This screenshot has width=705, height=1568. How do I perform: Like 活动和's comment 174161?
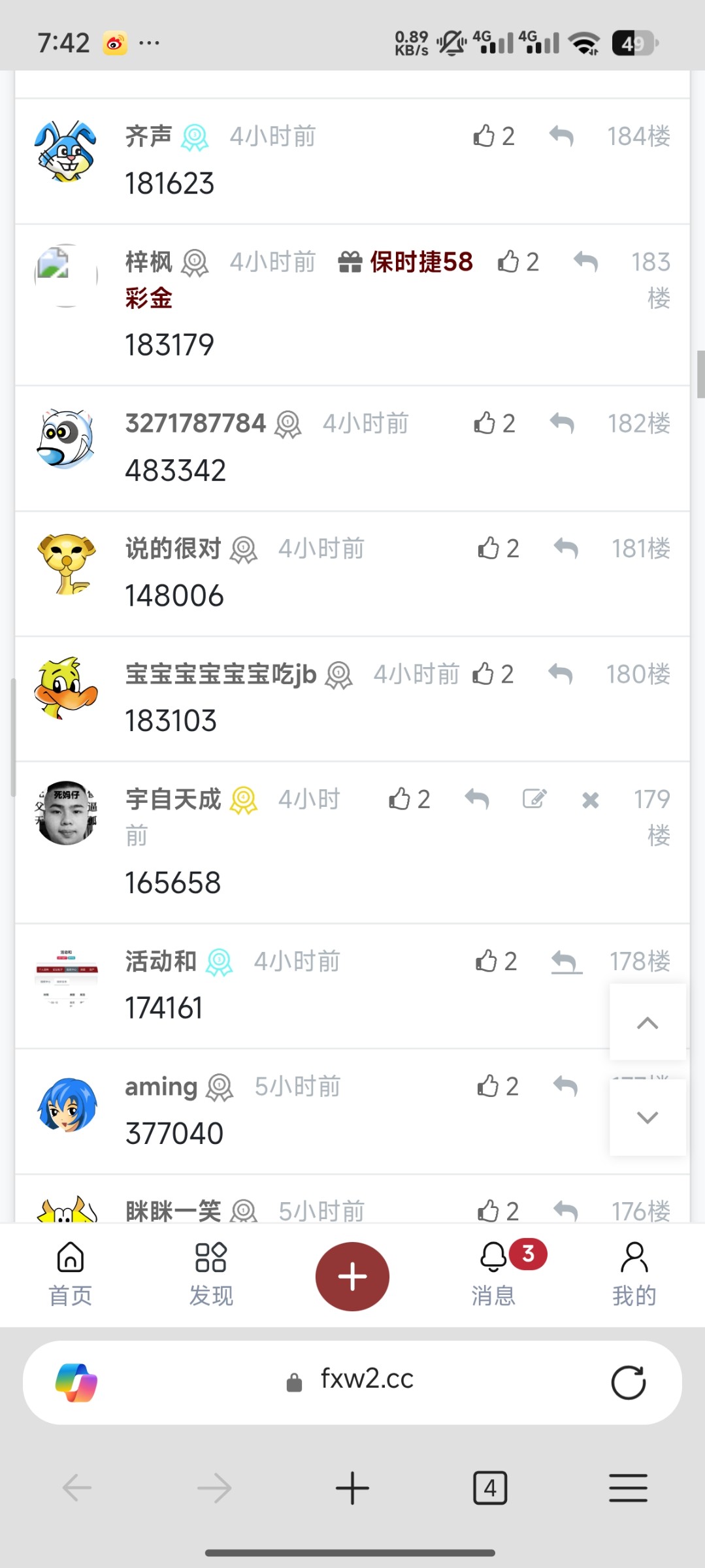coord(487,961)
